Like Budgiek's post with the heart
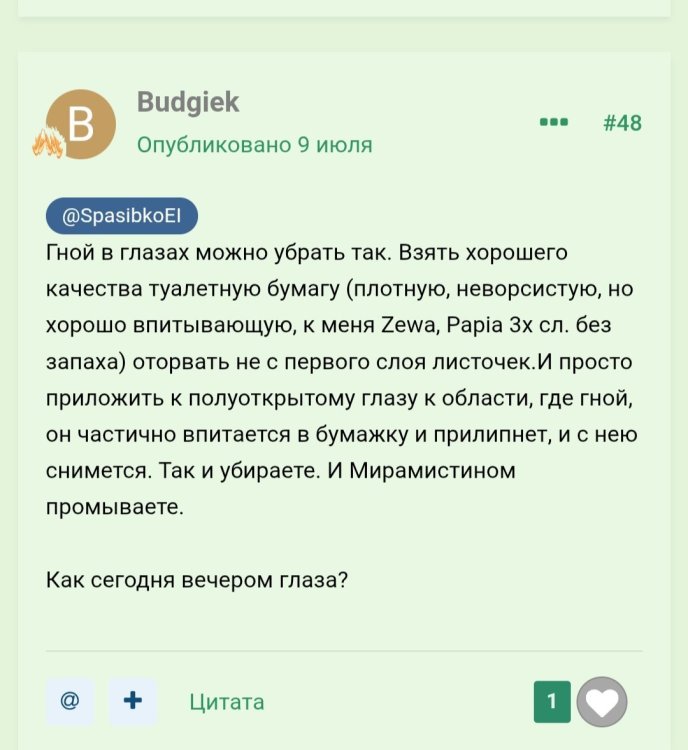 (x=602, y=702)
